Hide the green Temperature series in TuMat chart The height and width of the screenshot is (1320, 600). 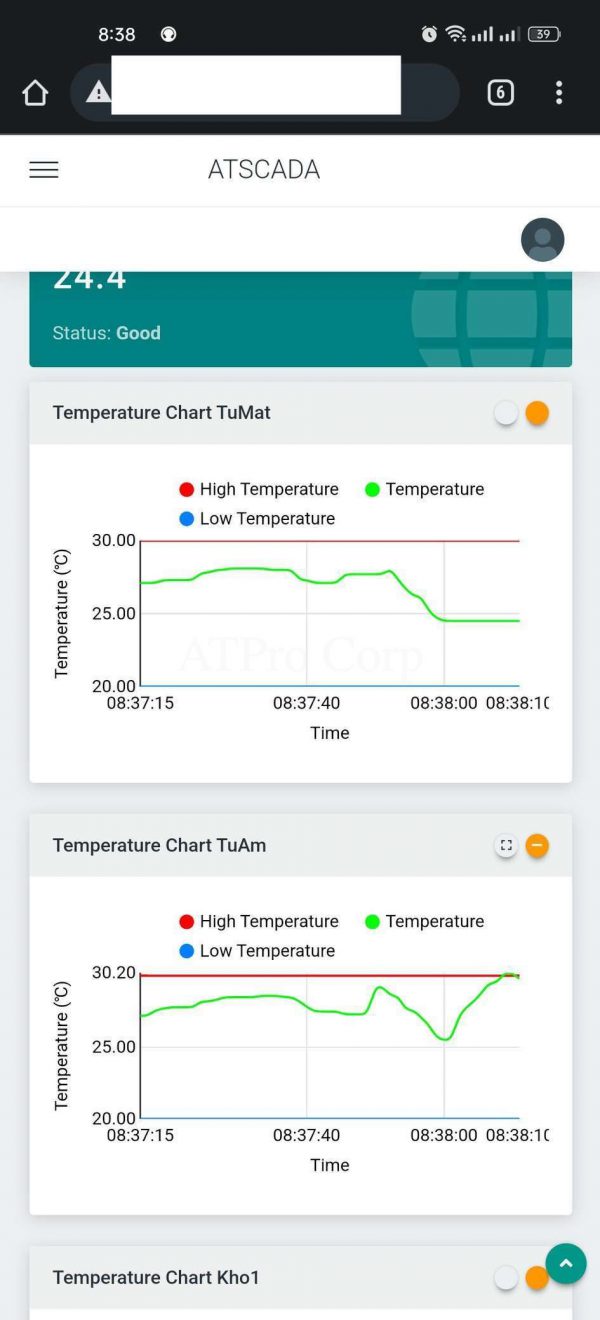[x=425, y=489]
